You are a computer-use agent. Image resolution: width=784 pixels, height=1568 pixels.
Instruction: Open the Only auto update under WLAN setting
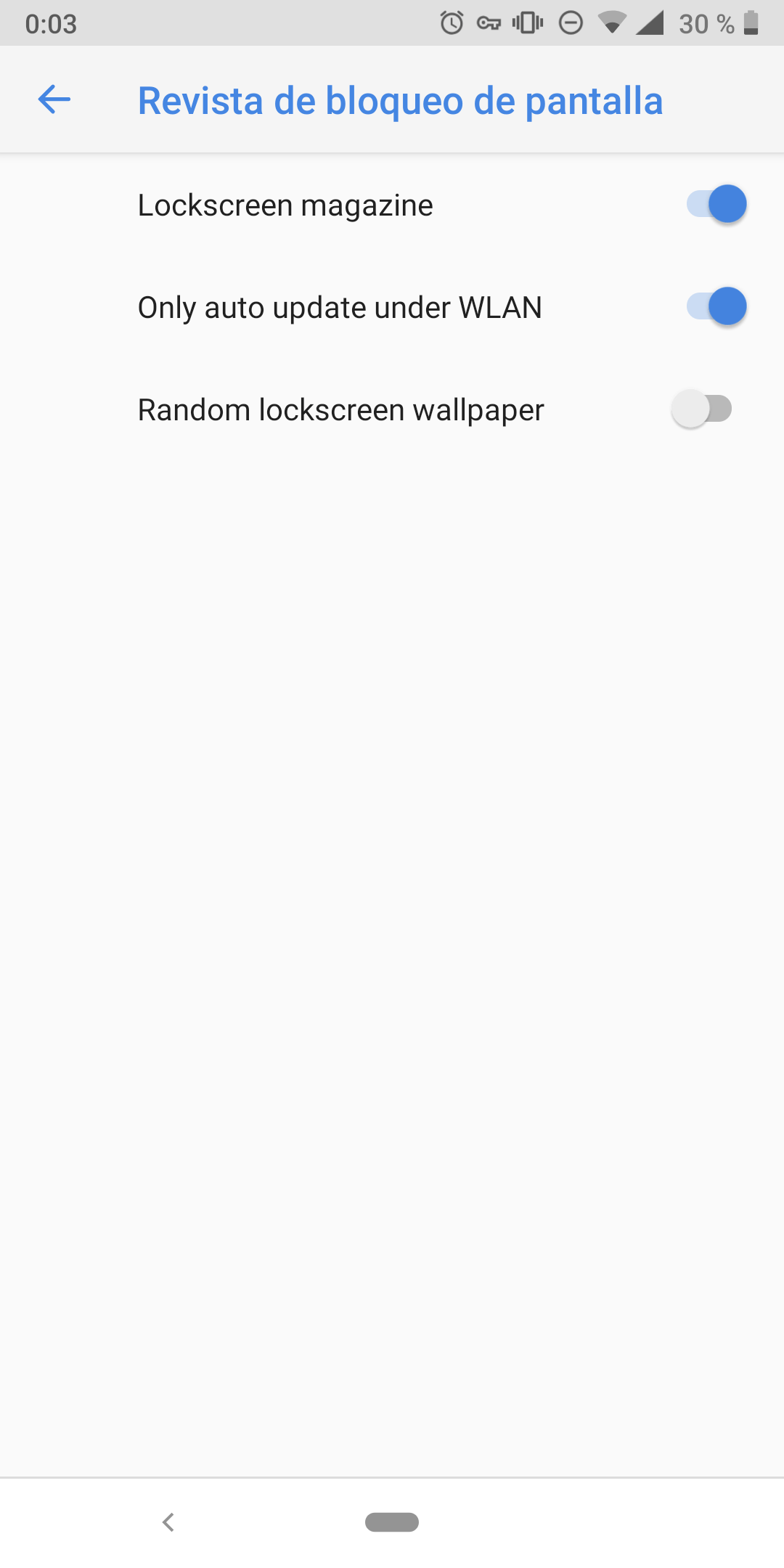pos(339,306)
